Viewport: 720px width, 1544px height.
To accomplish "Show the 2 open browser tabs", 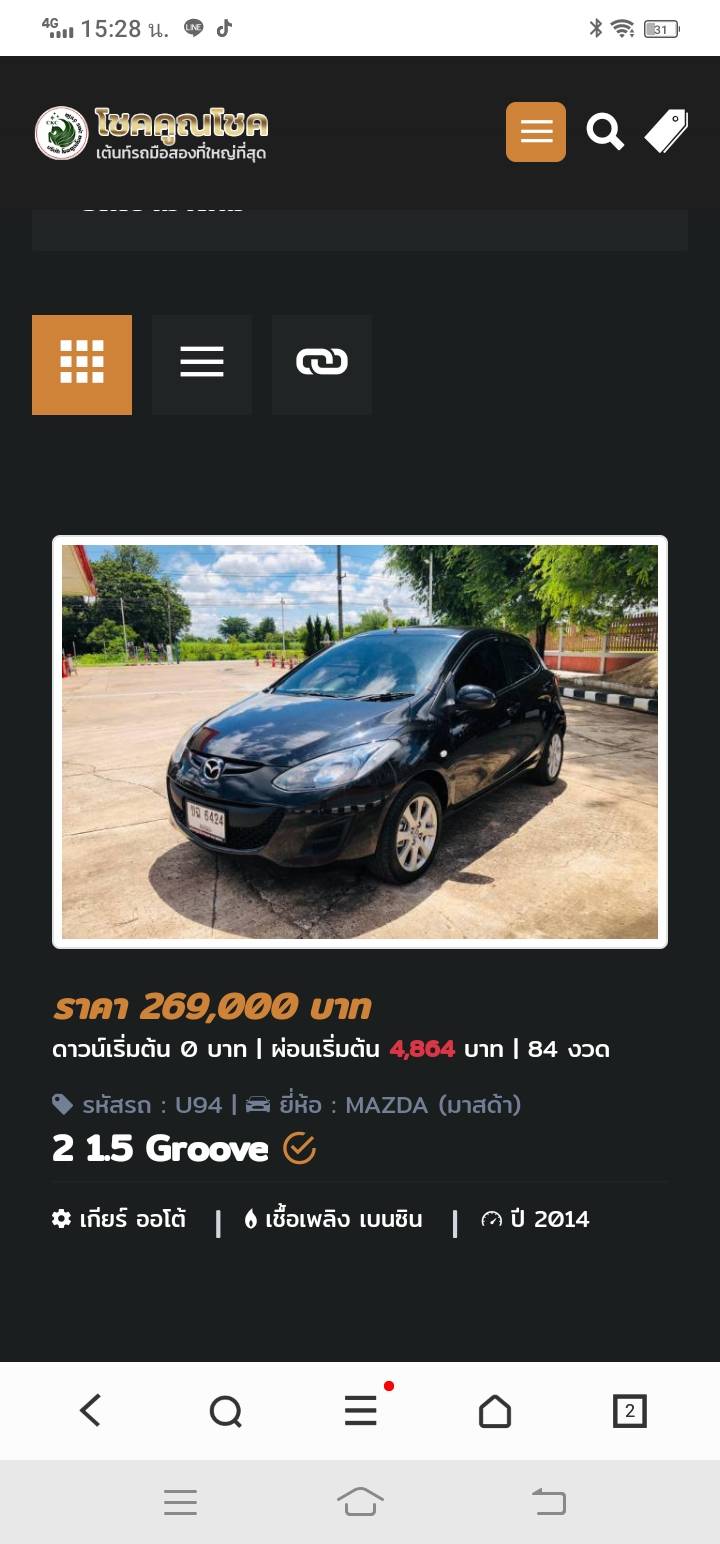I will [x=629, y=1411].
